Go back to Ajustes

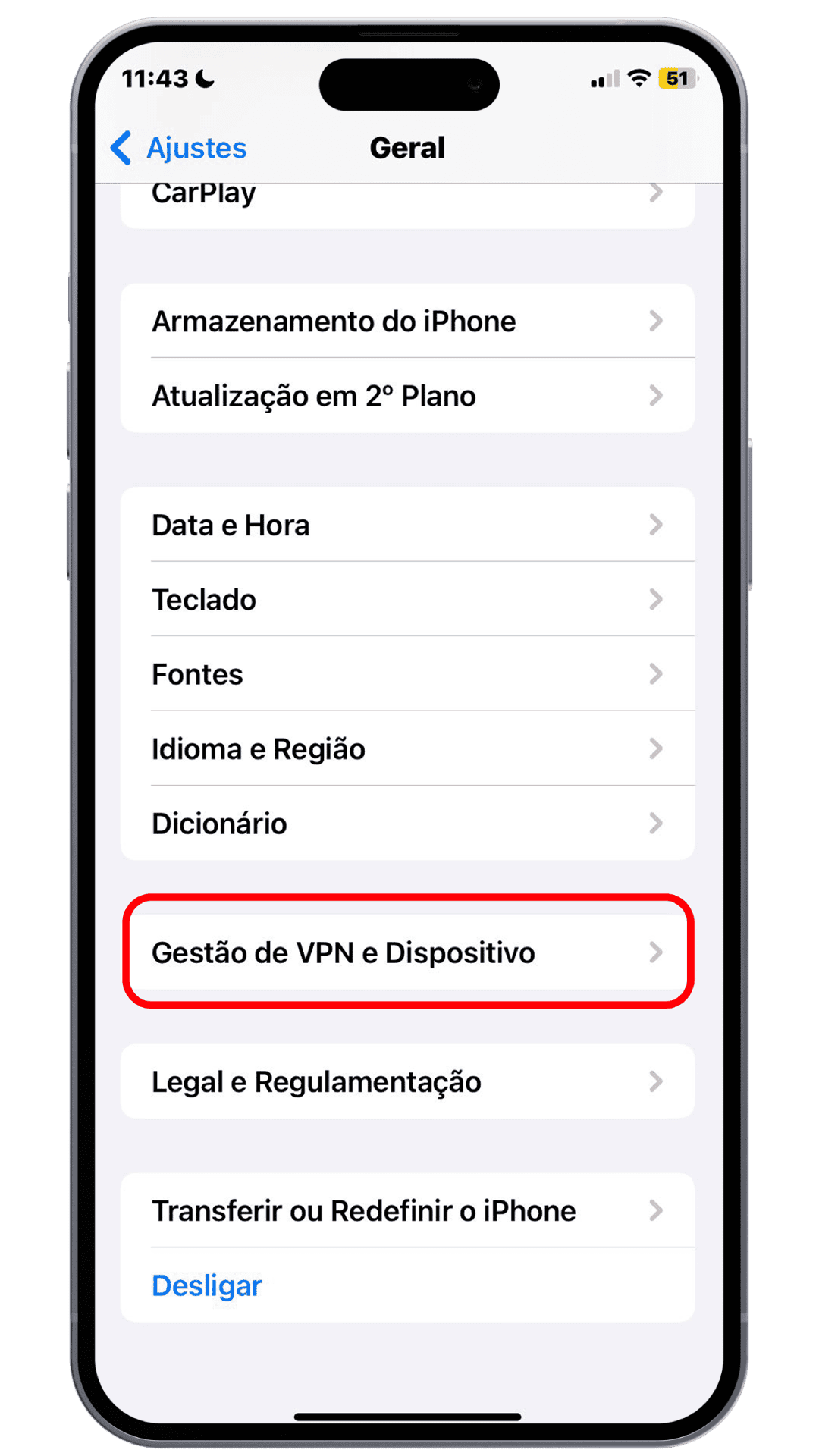coord(179,148)
